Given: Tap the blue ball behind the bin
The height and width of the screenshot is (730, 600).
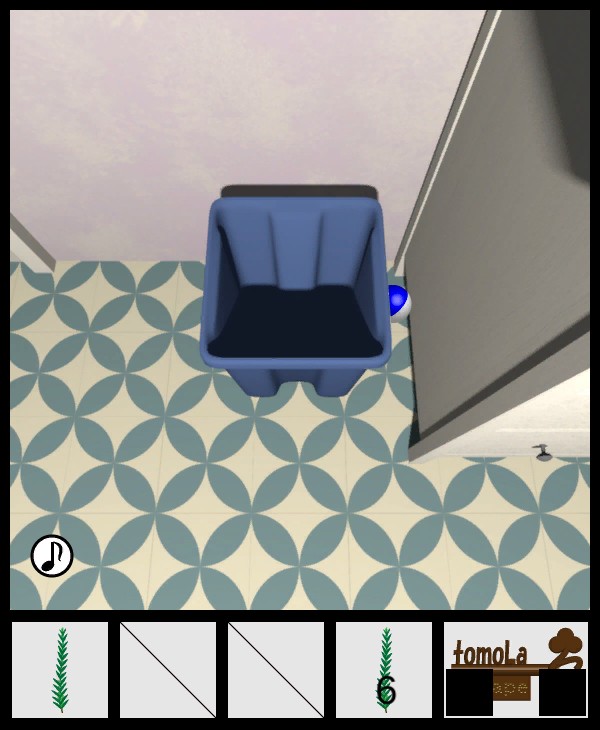Looking at the screenshot, I should 399,301.
